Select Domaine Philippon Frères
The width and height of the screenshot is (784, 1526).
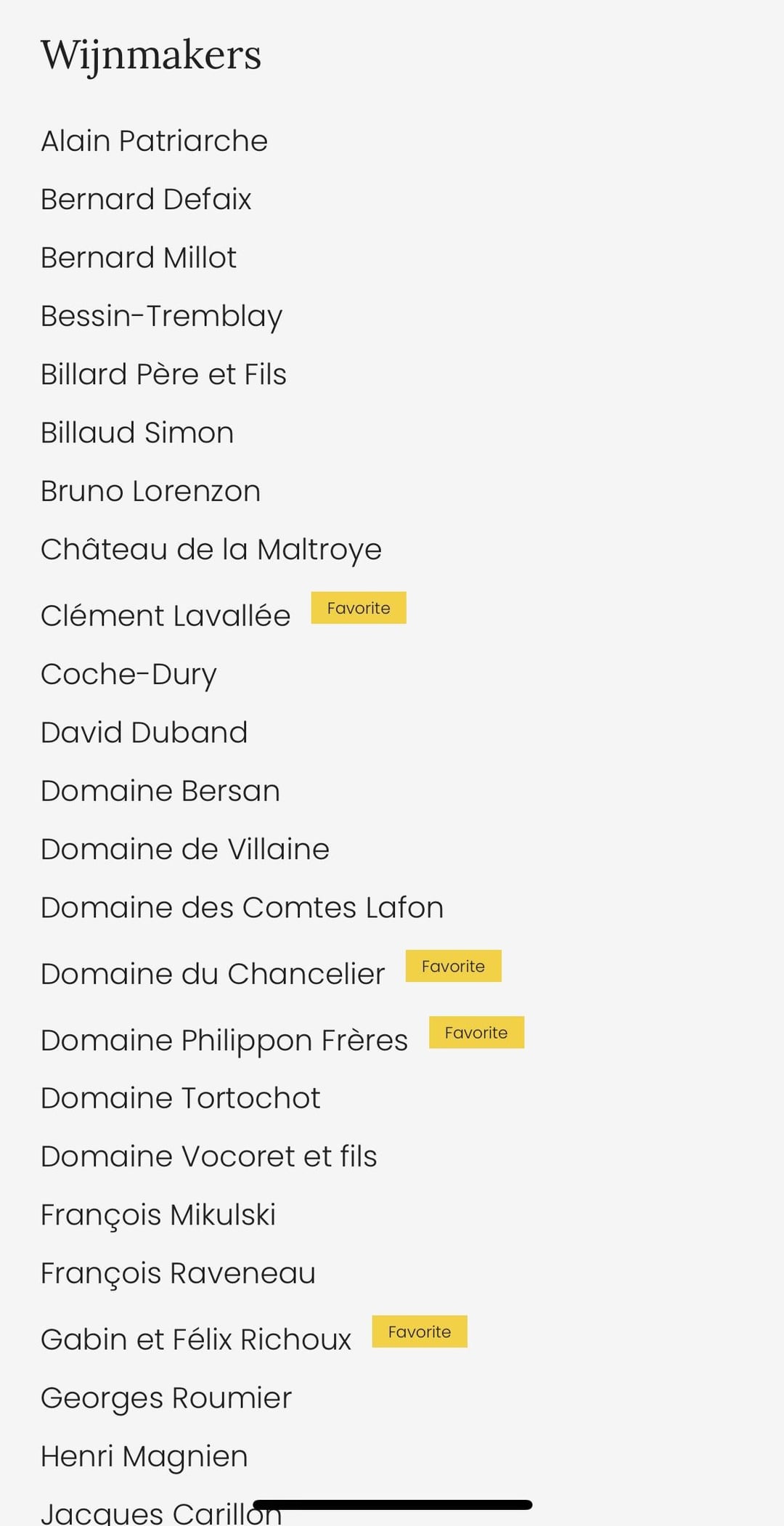(224, 1040)
